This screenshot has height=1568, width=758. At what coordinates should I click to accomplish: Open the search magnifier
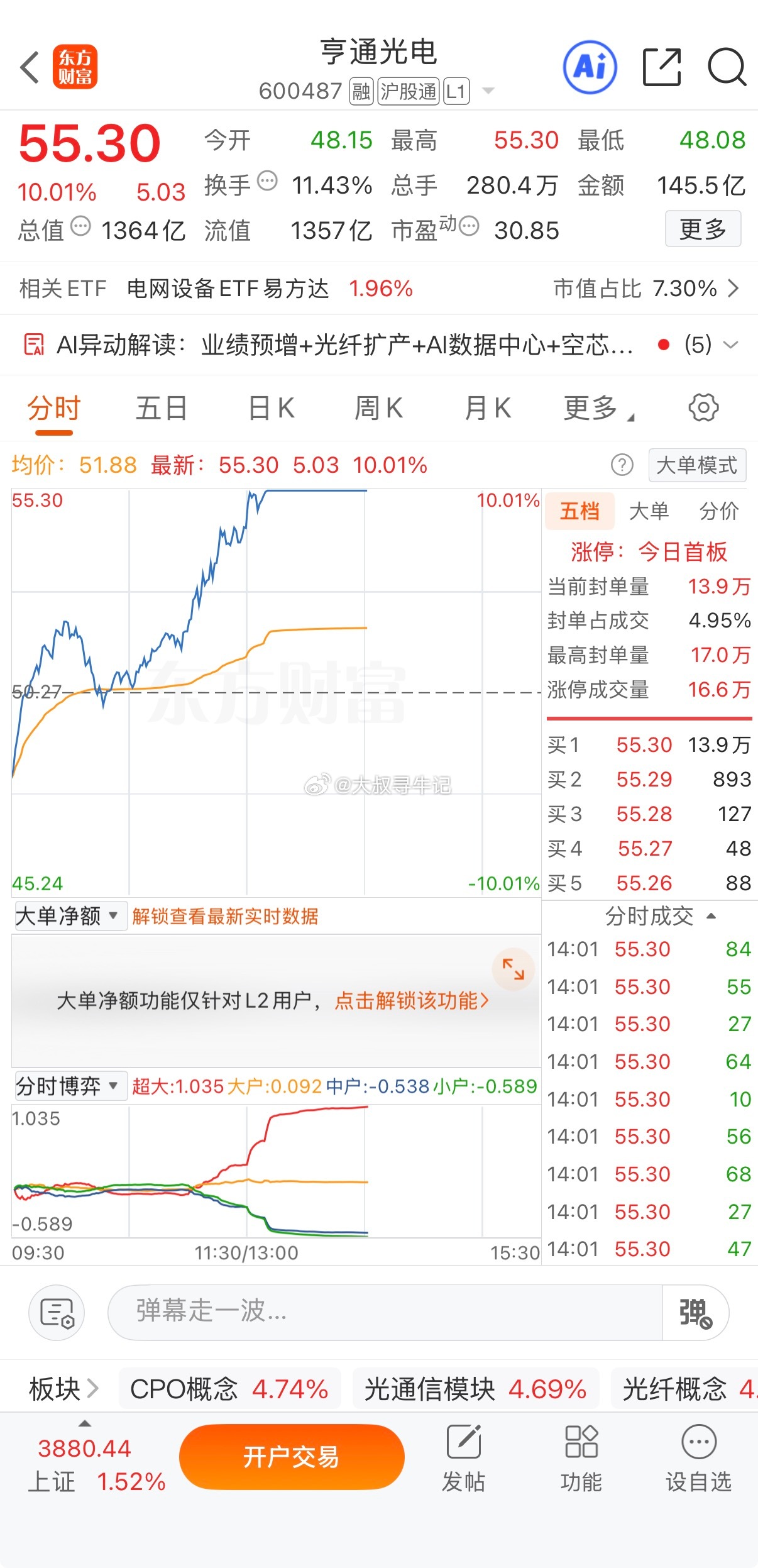click(727, 67)
